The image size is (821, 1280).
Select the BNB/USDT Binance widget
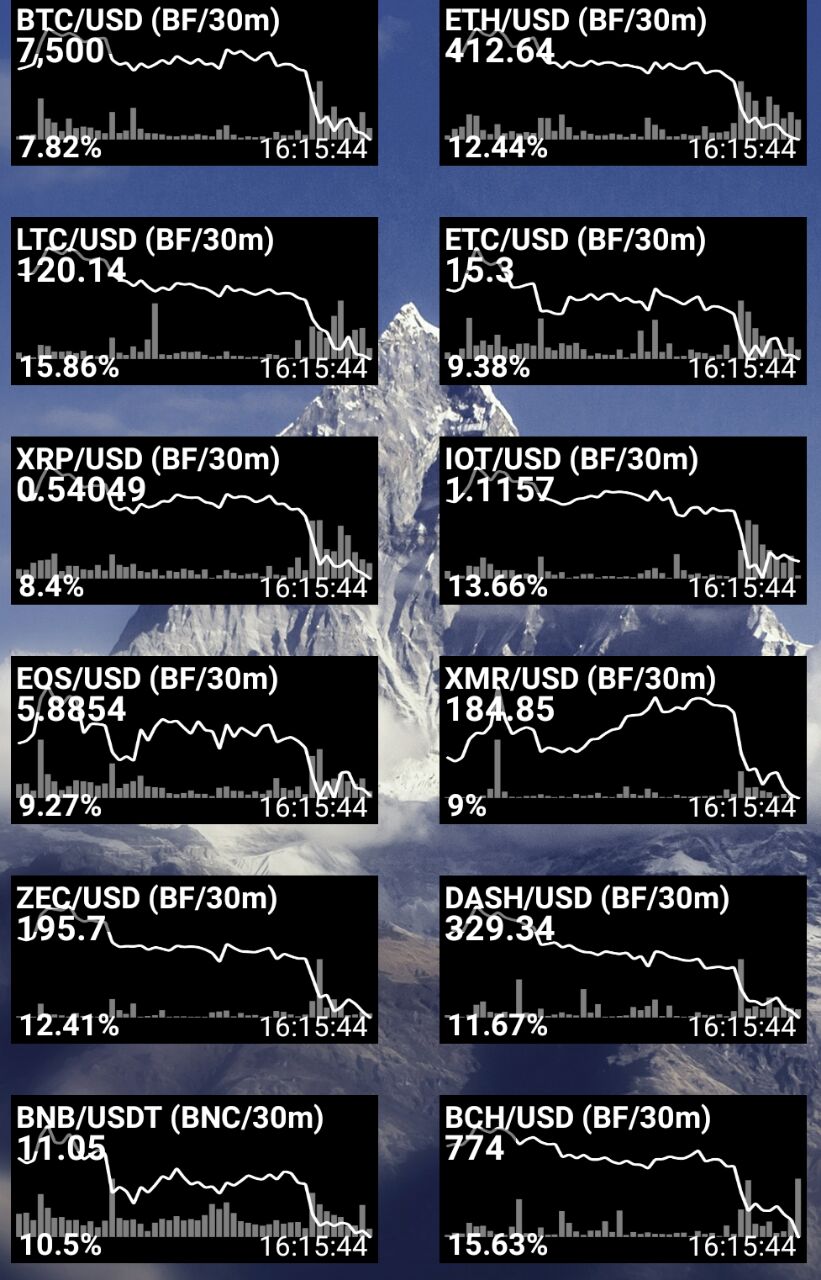[x=194, y=1179]
